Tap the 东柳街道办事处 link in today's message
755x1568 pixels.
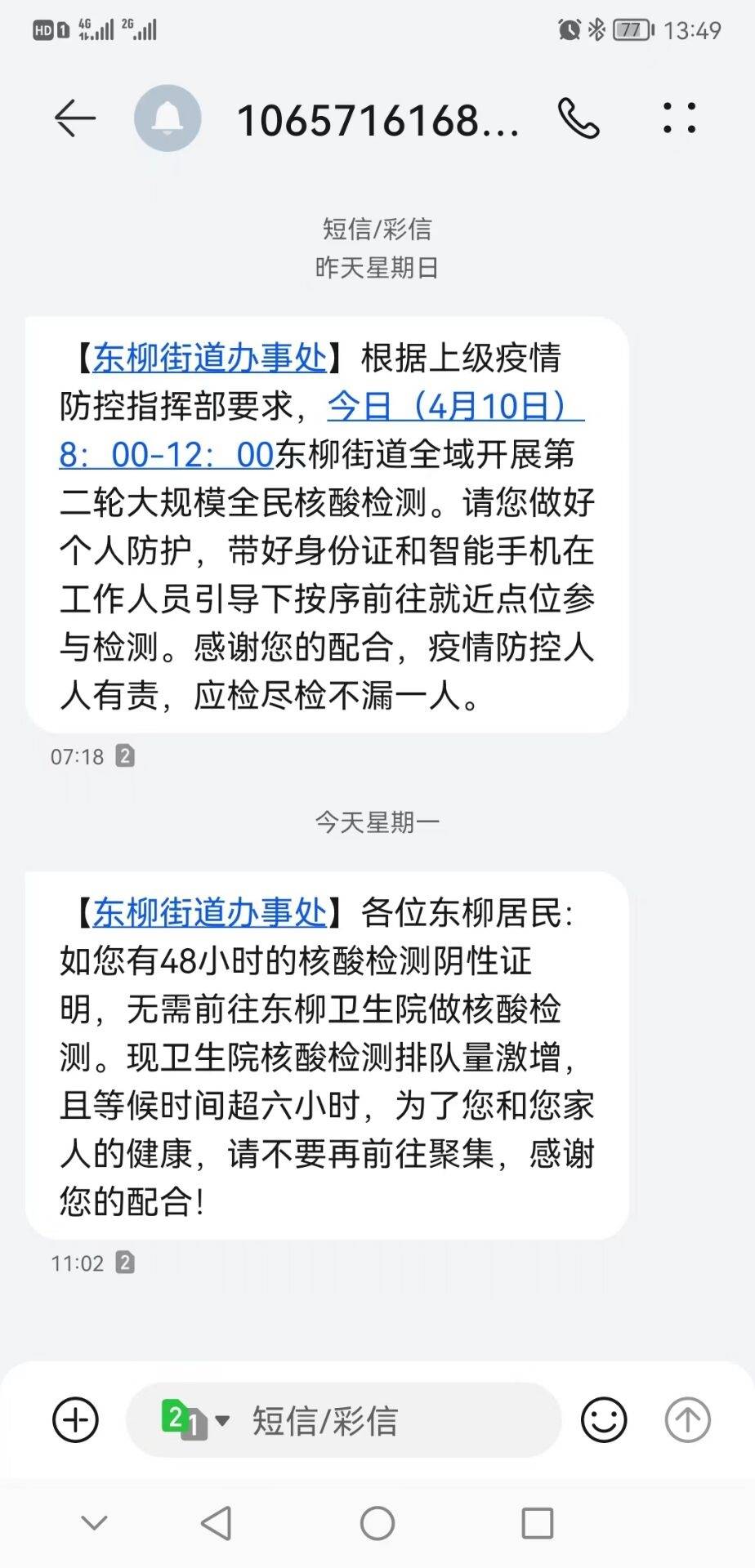[x=210, y=913]
